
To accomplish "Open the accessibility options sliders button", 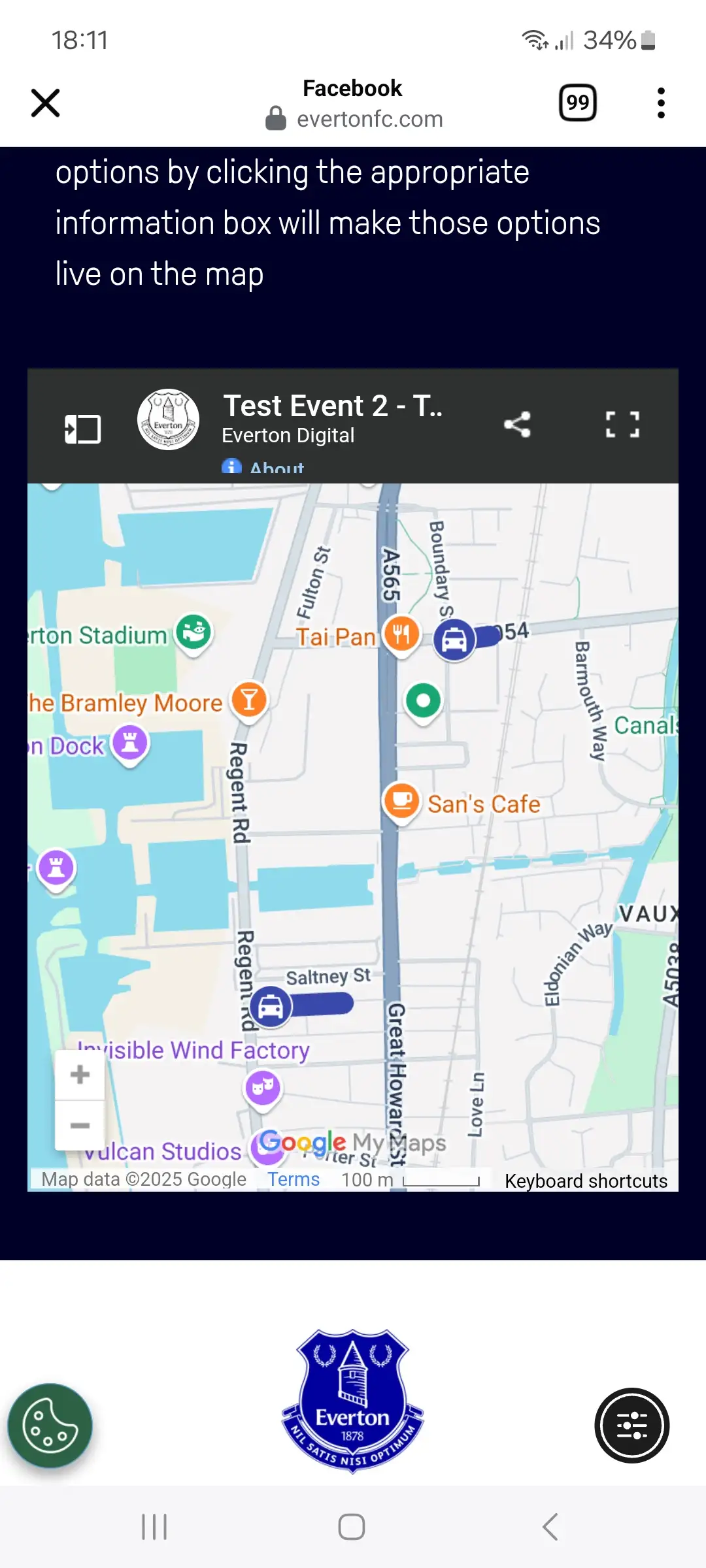I will click(631, 1426).
